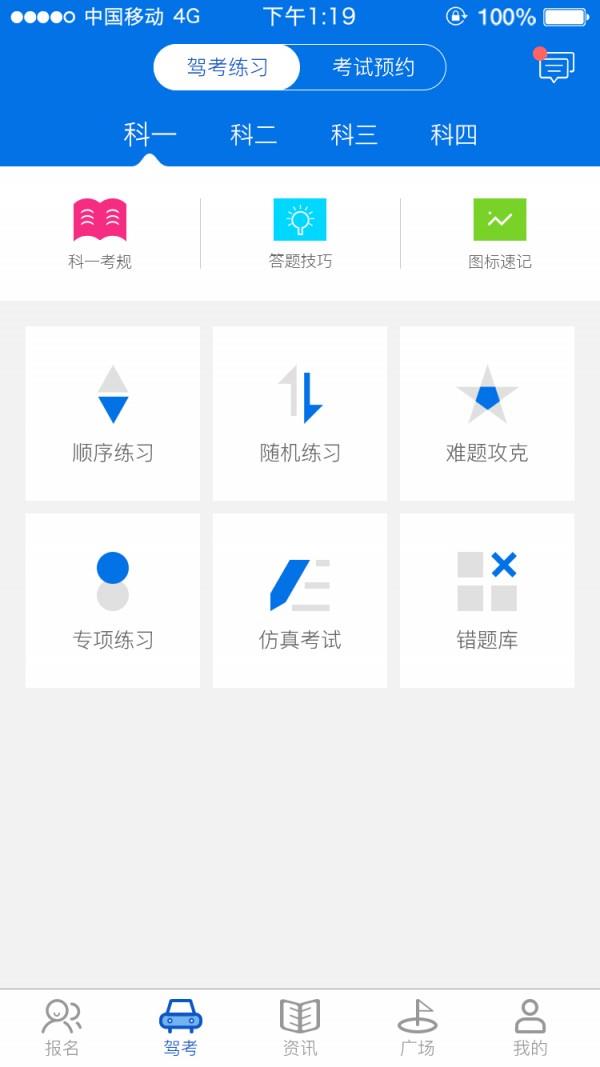Screen dimensions: 600x1067
Task: Select the 驾考练习 segment
Action: point(227,67)
